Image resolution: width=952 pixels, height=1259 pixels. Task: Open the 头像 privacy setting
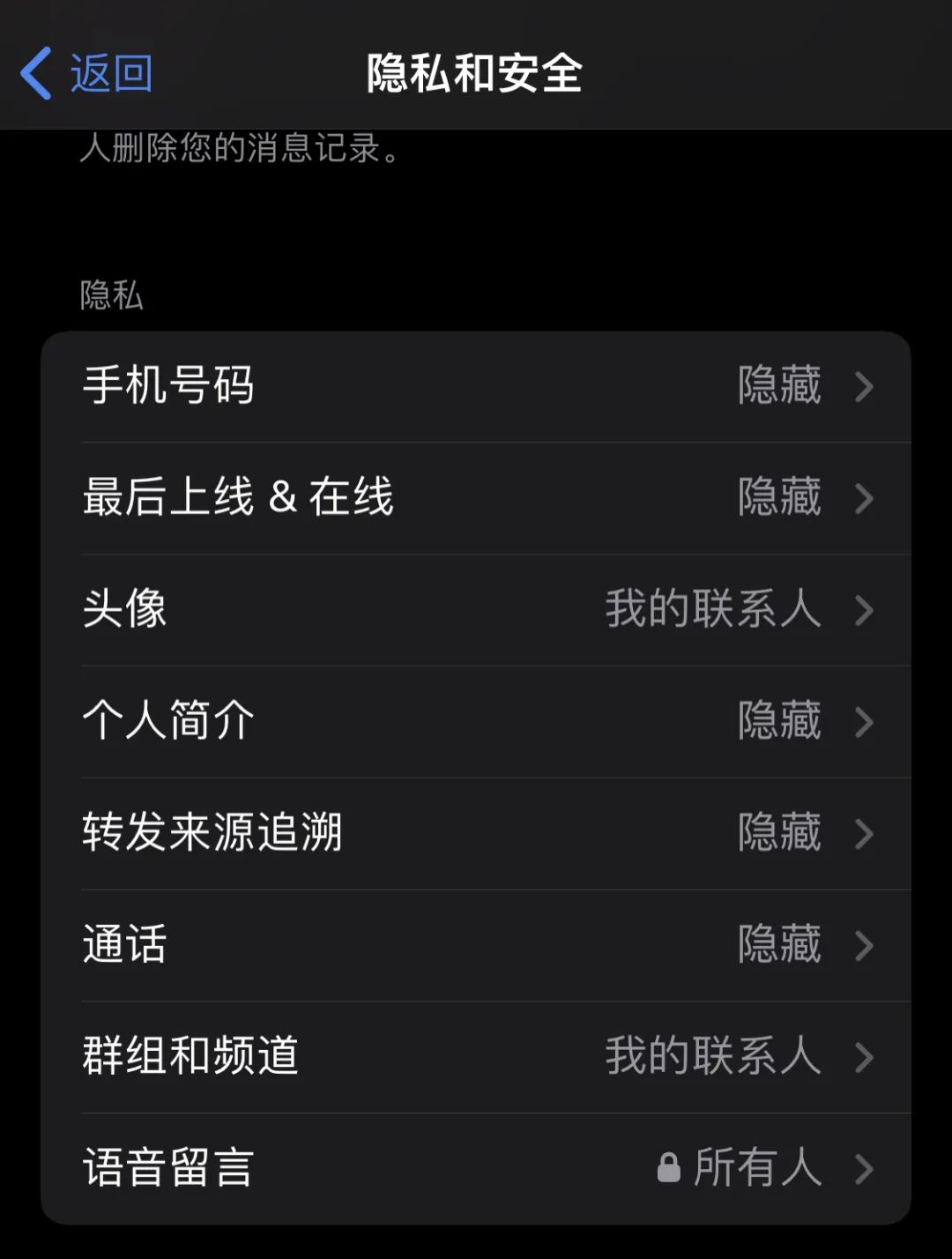click(x=476, y=609)
